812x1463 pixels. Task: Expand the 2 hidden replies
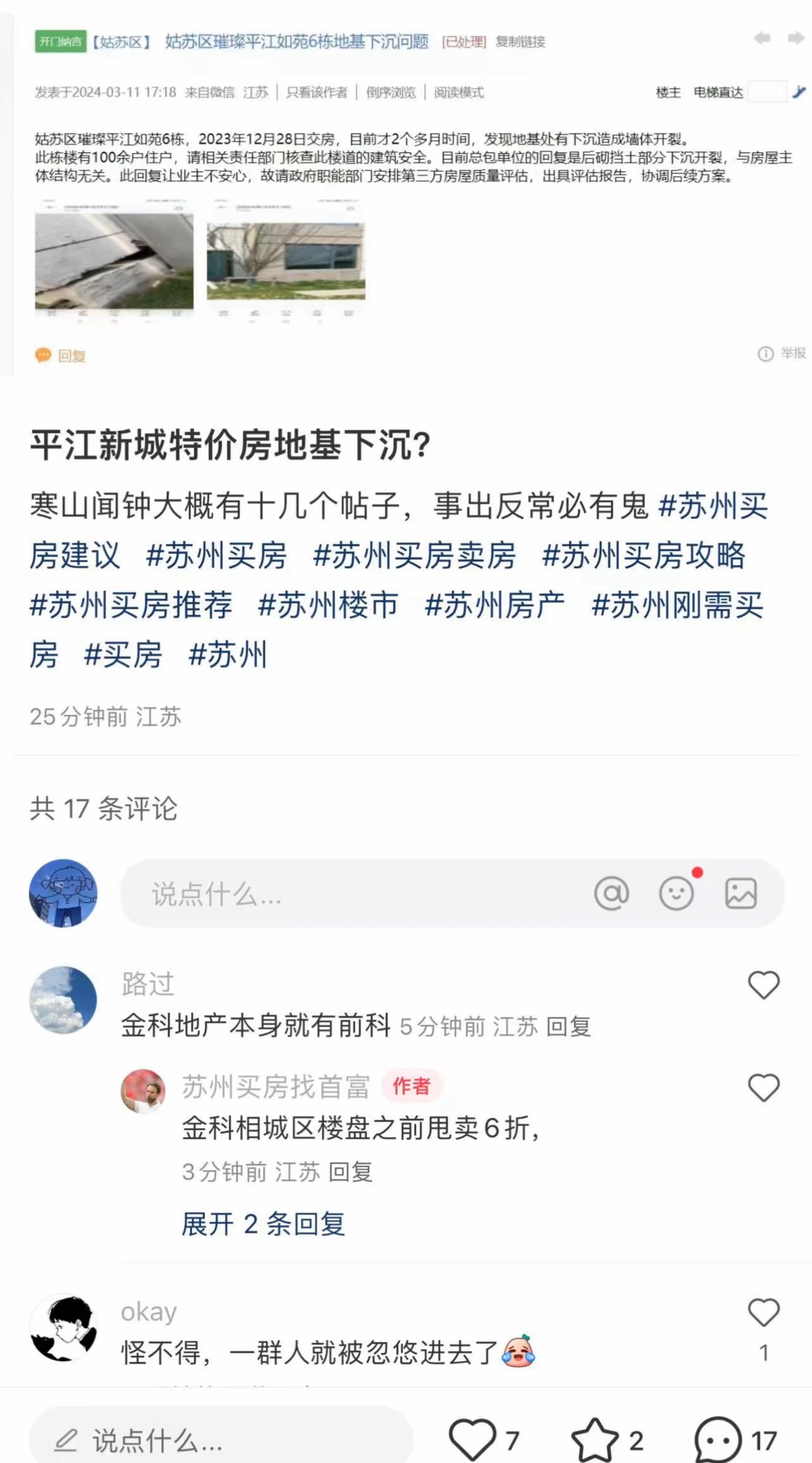point(263,1224)
